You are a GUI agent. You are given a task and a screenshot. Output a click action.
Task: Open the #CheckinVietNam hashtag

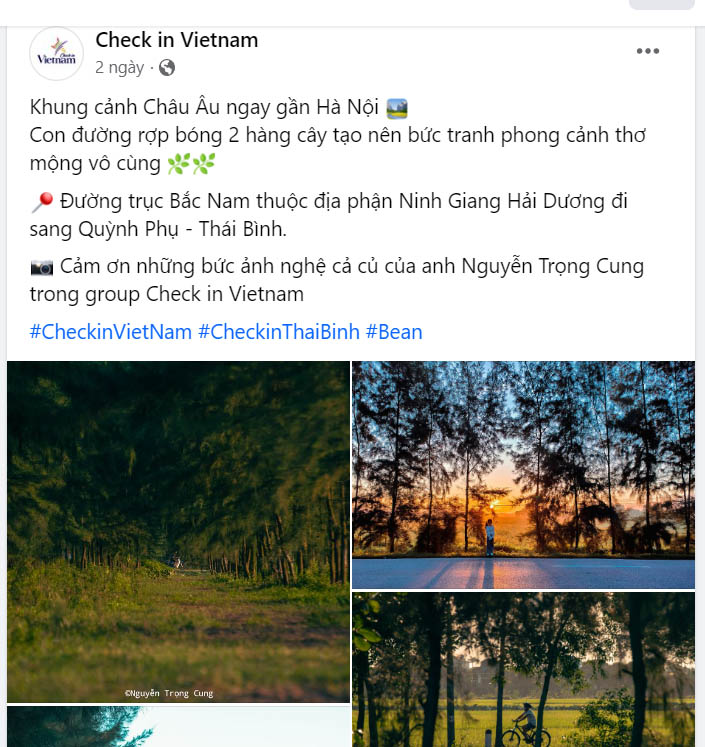[110, 332]
